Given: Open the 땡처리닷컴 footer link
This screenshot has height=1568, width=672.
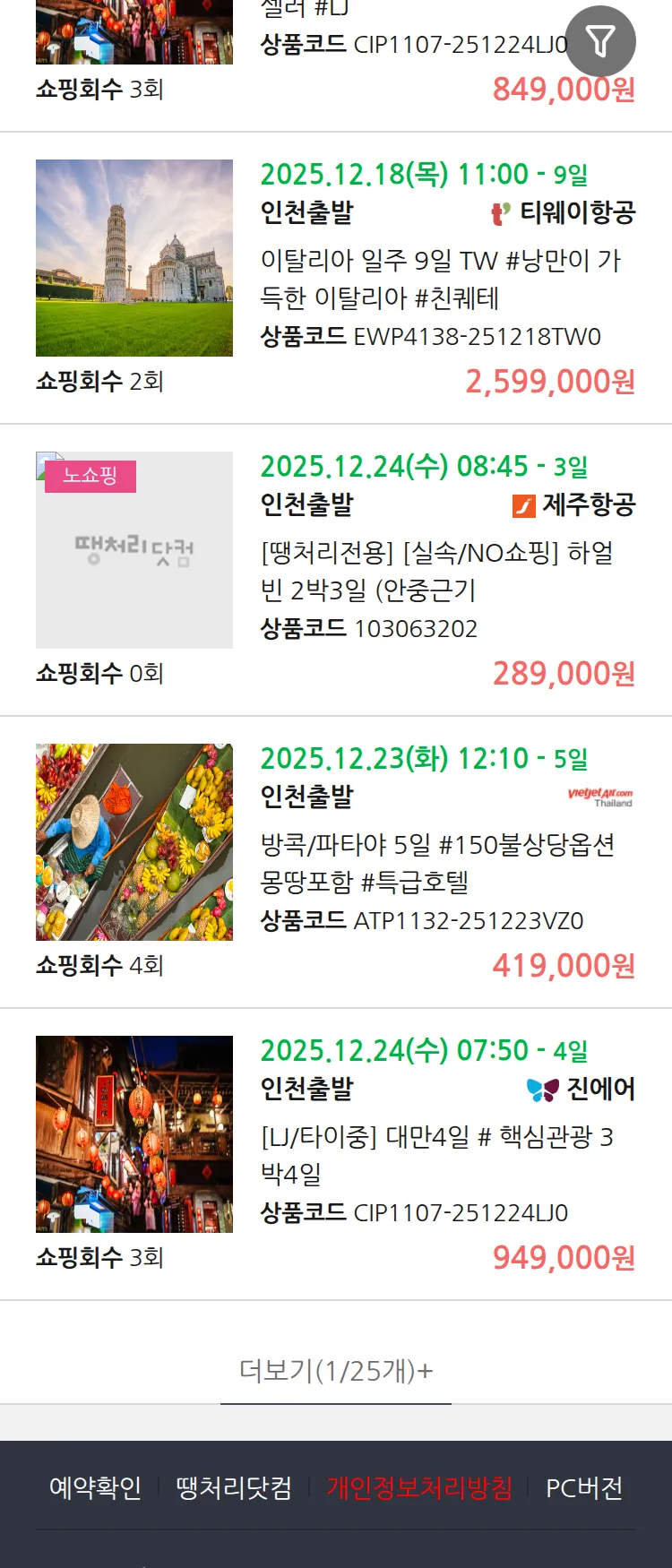Looking at the screenshot, I should click(234, 1488).
